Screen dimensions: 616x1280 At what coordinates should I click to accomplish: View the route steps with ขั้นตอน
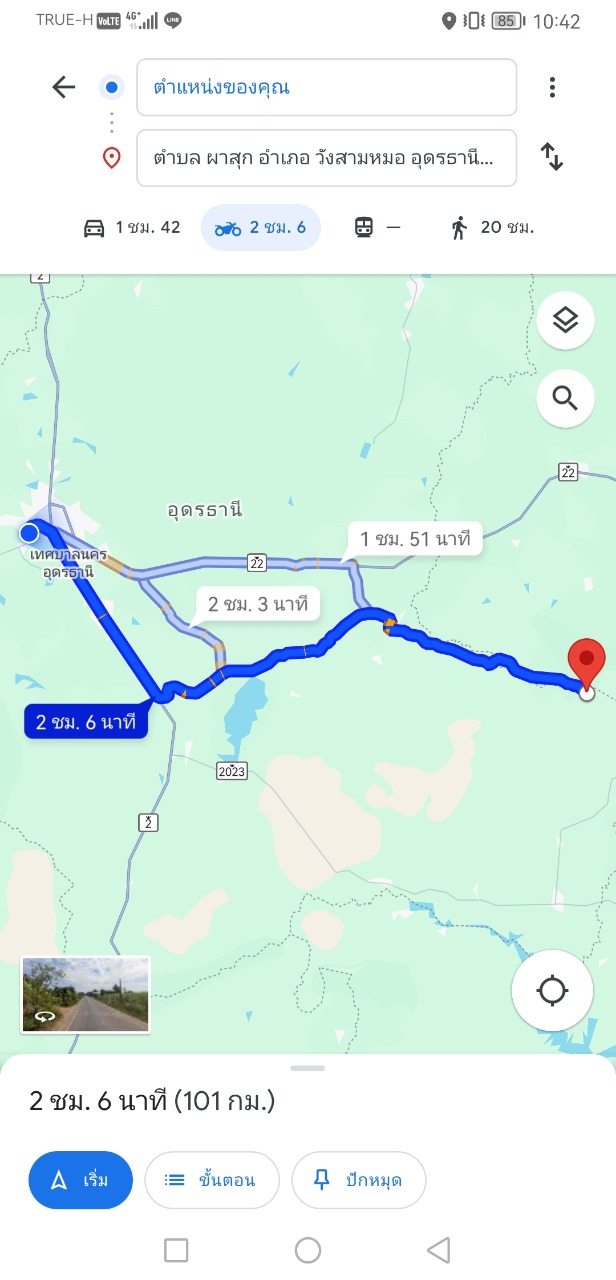point(210,1180)
